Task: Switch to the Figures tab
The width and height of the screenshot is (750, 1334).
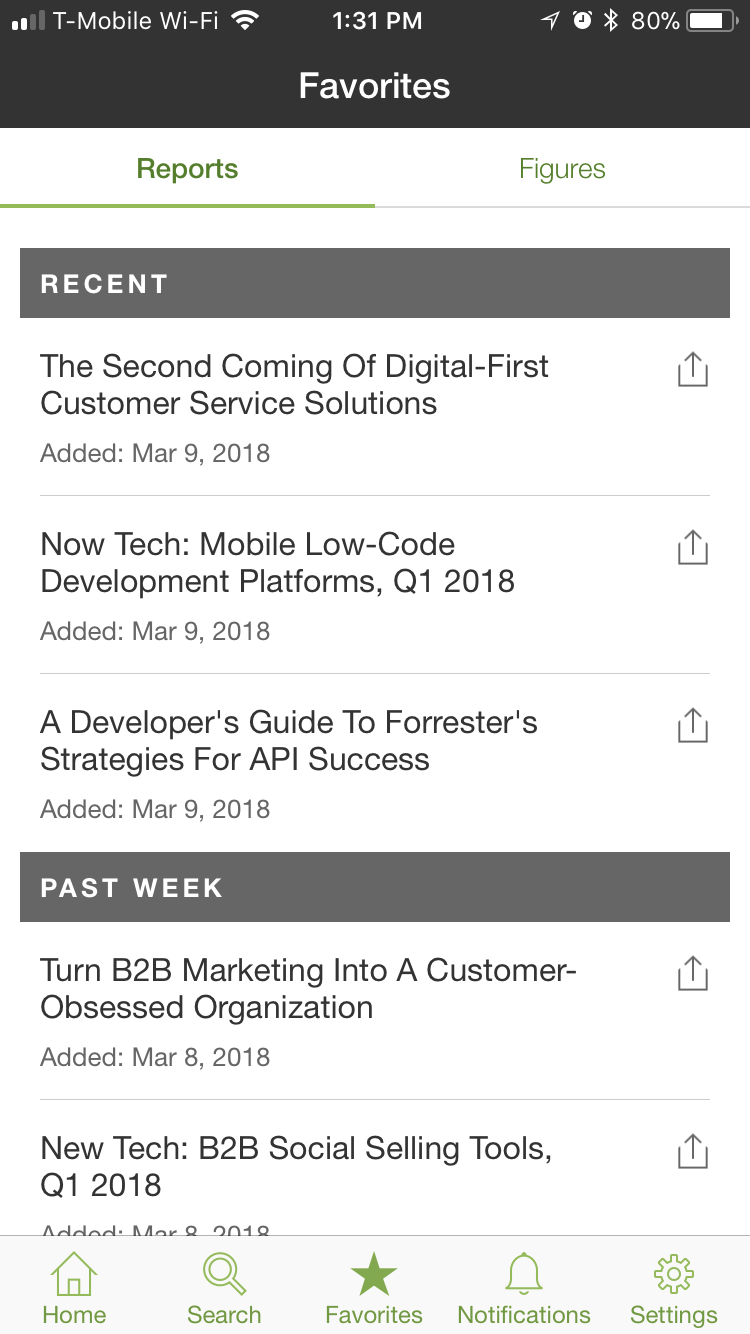Action: coord(562,168)
